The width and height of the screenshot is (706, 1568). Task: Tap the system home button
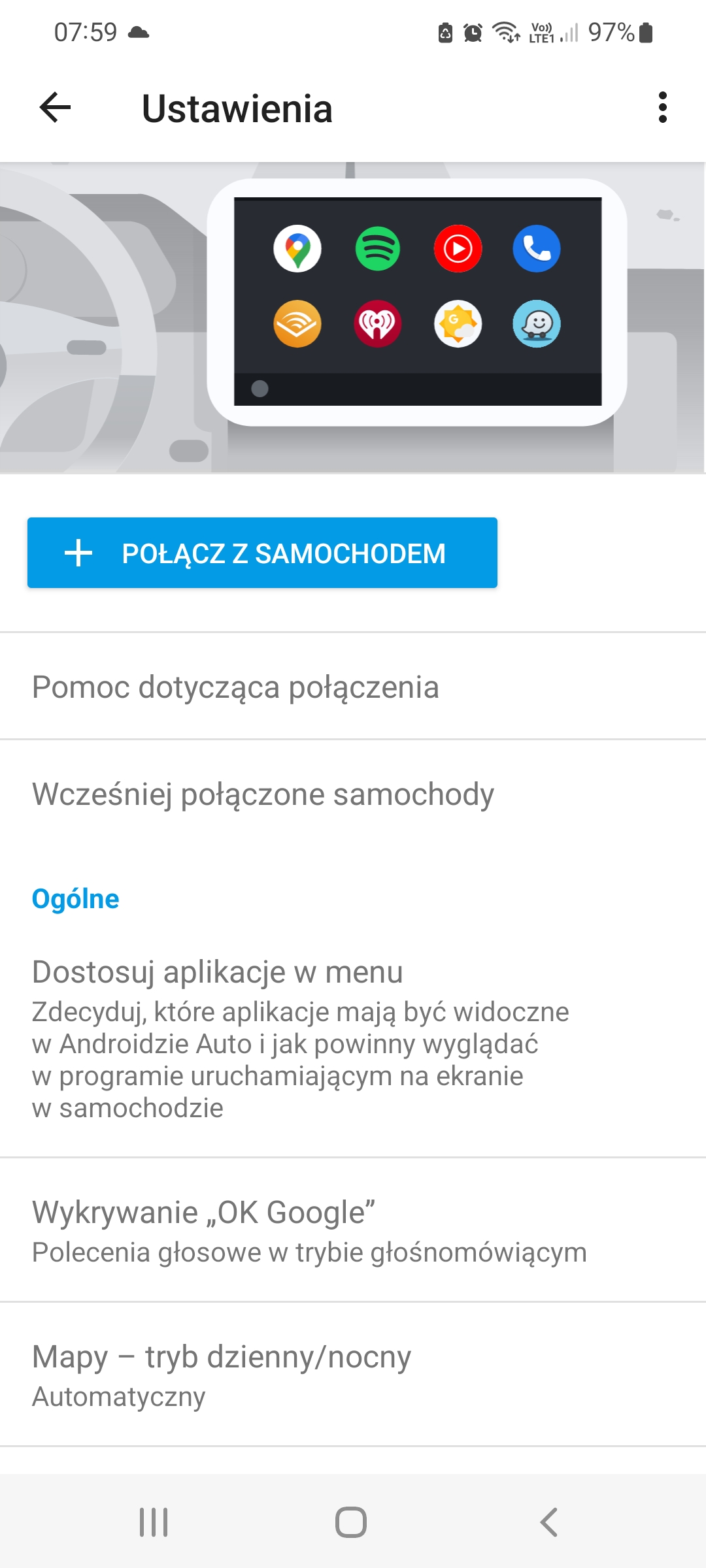coord(351,1522)
